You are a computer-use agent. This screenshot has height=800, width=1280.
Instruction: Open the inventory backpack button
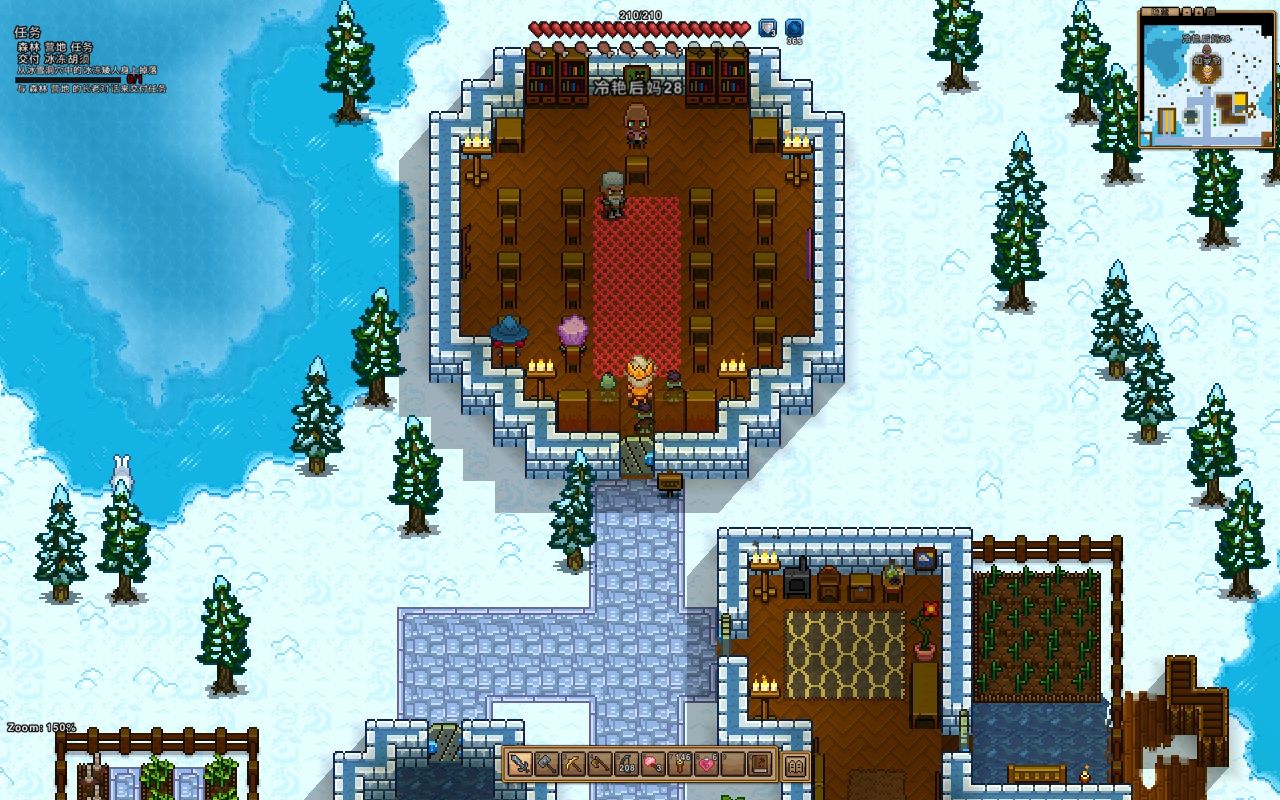click(796, 766)
